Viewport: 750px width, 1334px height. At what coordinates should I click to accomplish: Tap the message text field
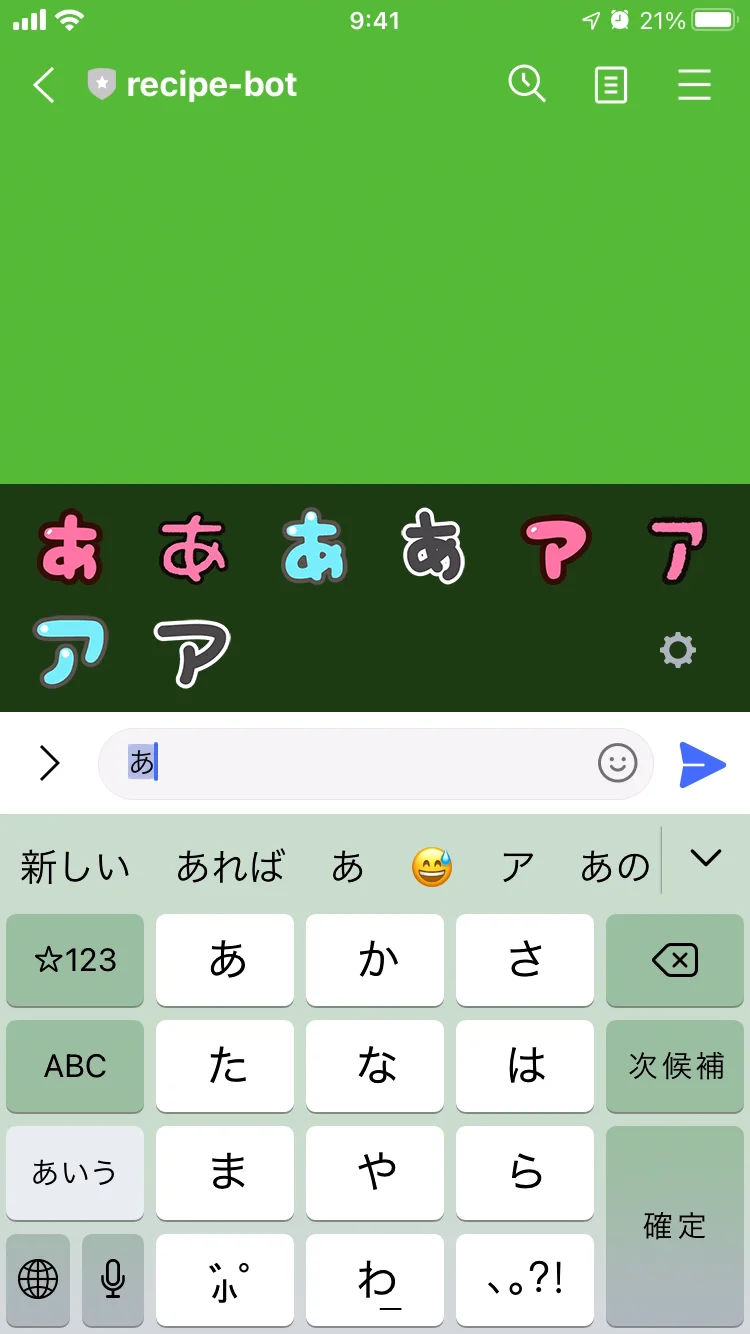click(x=360, y=764)
